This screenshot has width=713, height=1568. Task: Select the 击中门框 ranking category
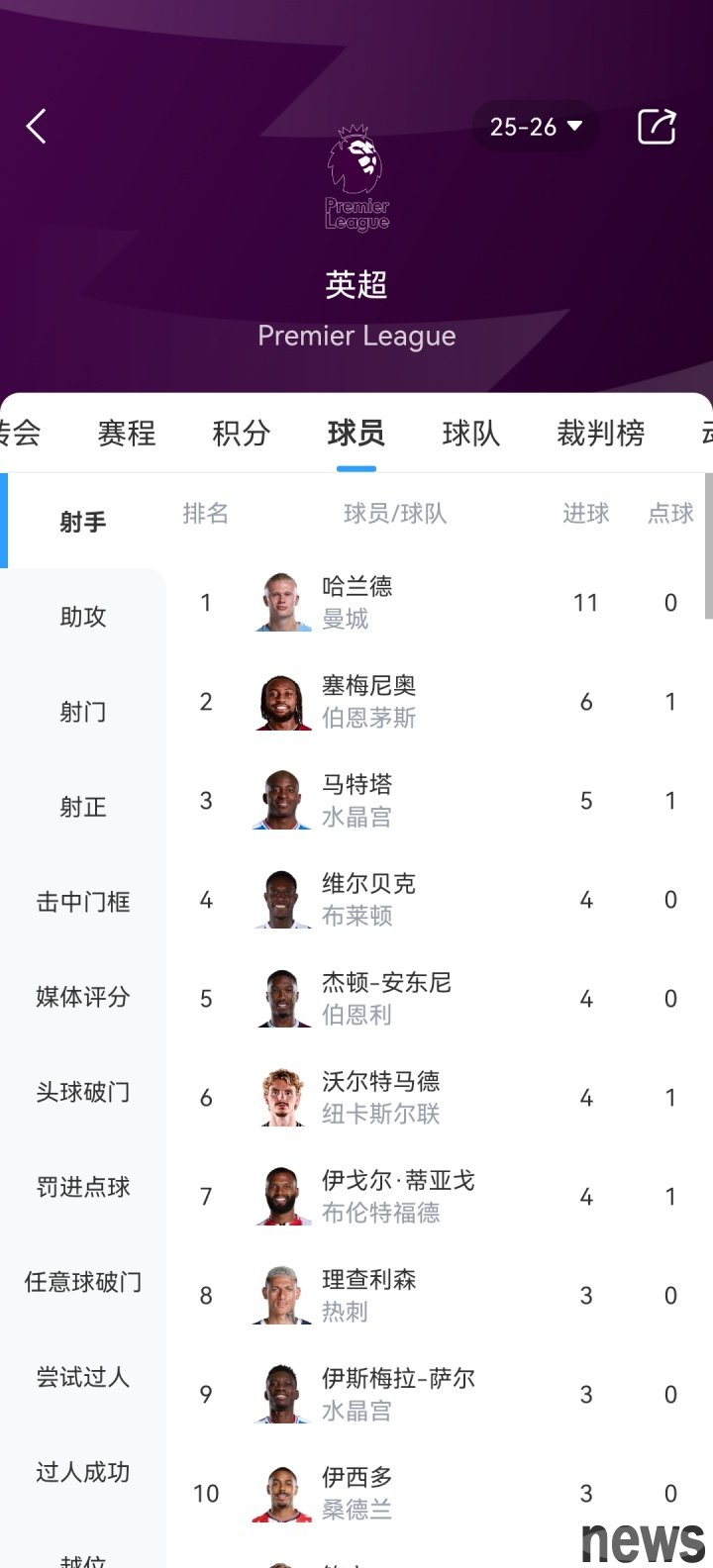[83, 902]
